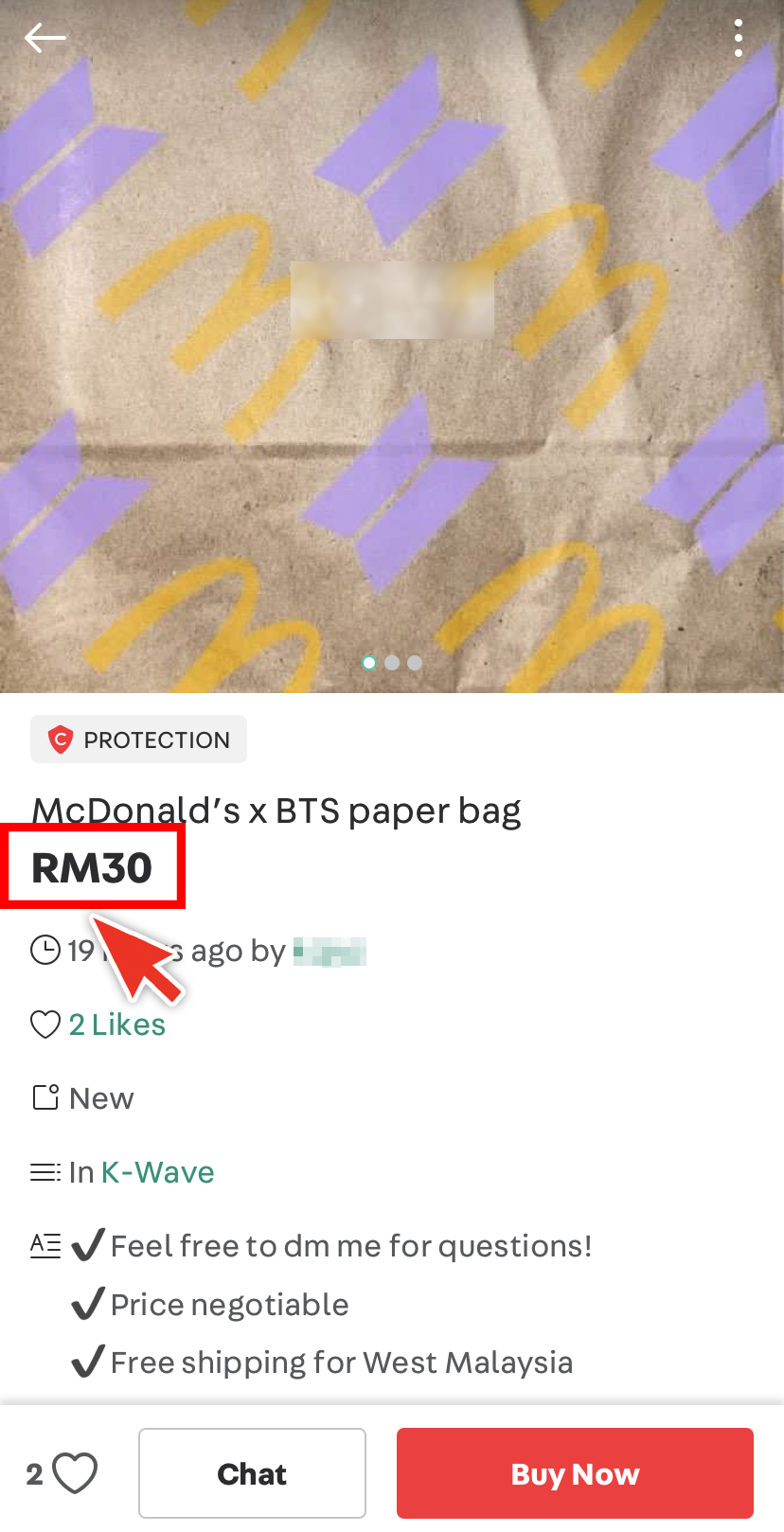Image resolution: width=784 pixels, height=1532 pixels.
Task: Browse the K-Wave category
Action: click(x=157, y=1172)
